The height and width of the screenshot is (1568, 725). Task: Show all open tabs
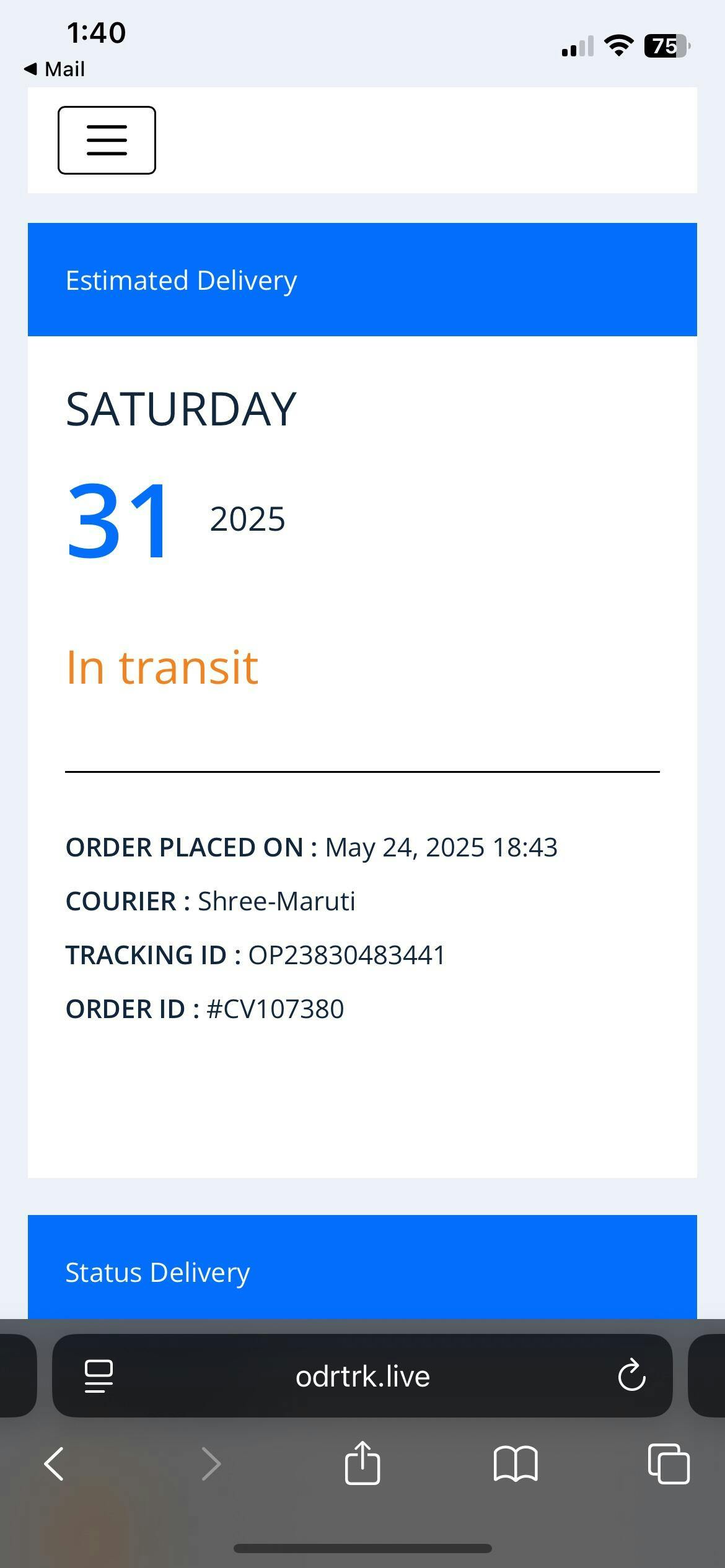(x=669, y=1464)
